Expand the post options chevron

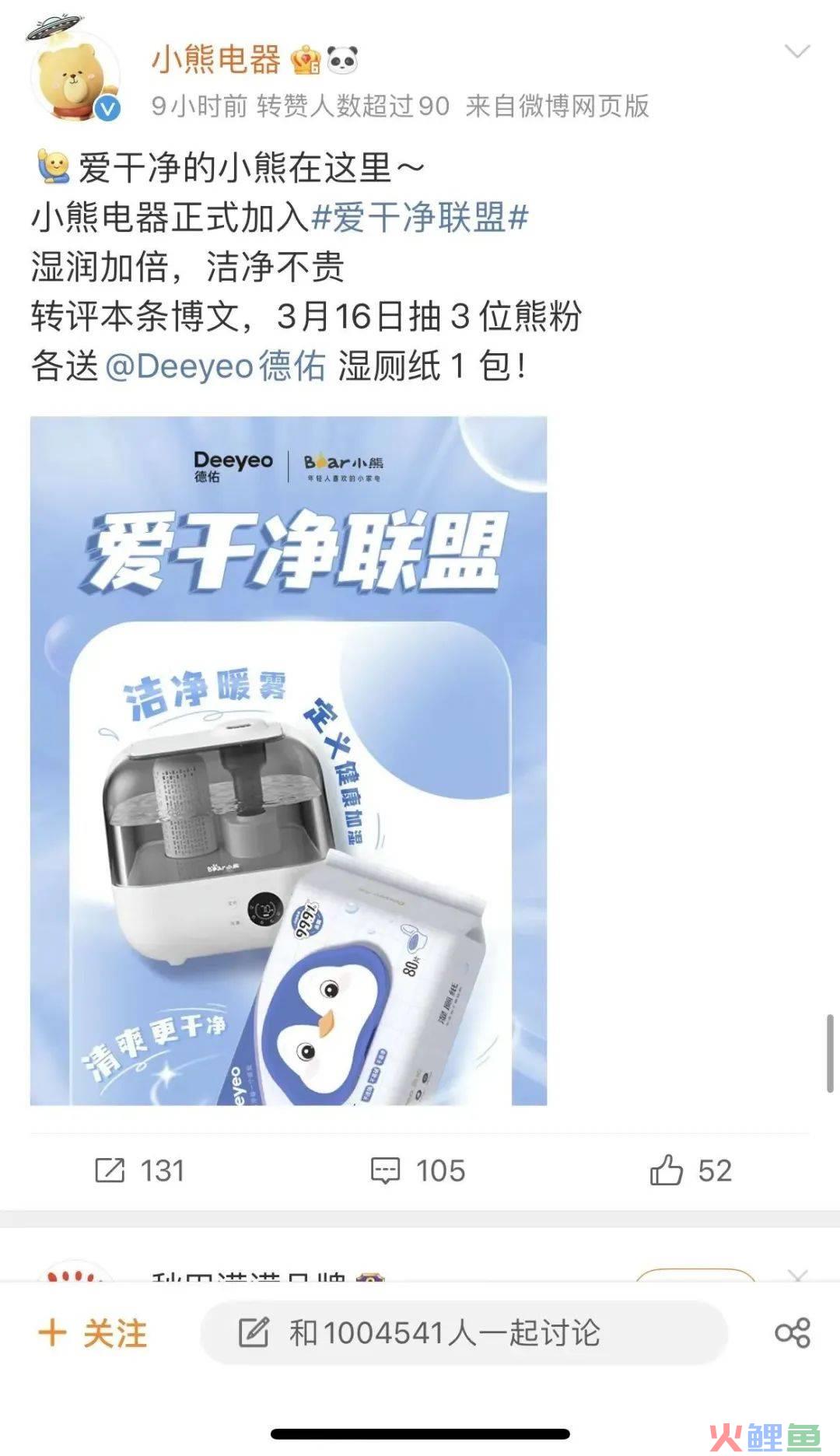coord(797,52)
